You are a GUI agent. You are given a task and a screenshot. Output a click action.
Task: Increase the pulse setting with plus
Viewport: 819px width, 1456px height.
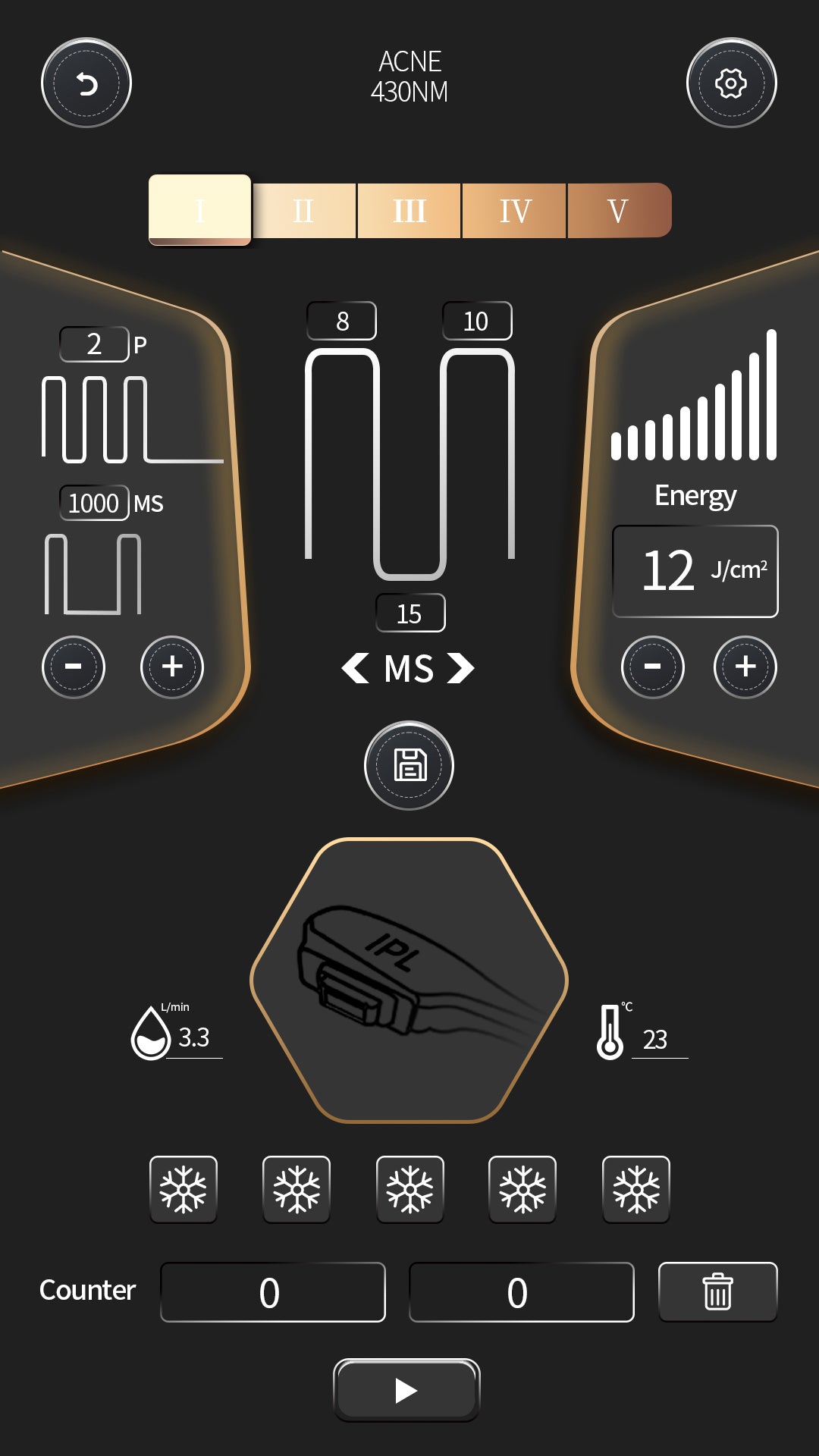click(x=172, y=667)
